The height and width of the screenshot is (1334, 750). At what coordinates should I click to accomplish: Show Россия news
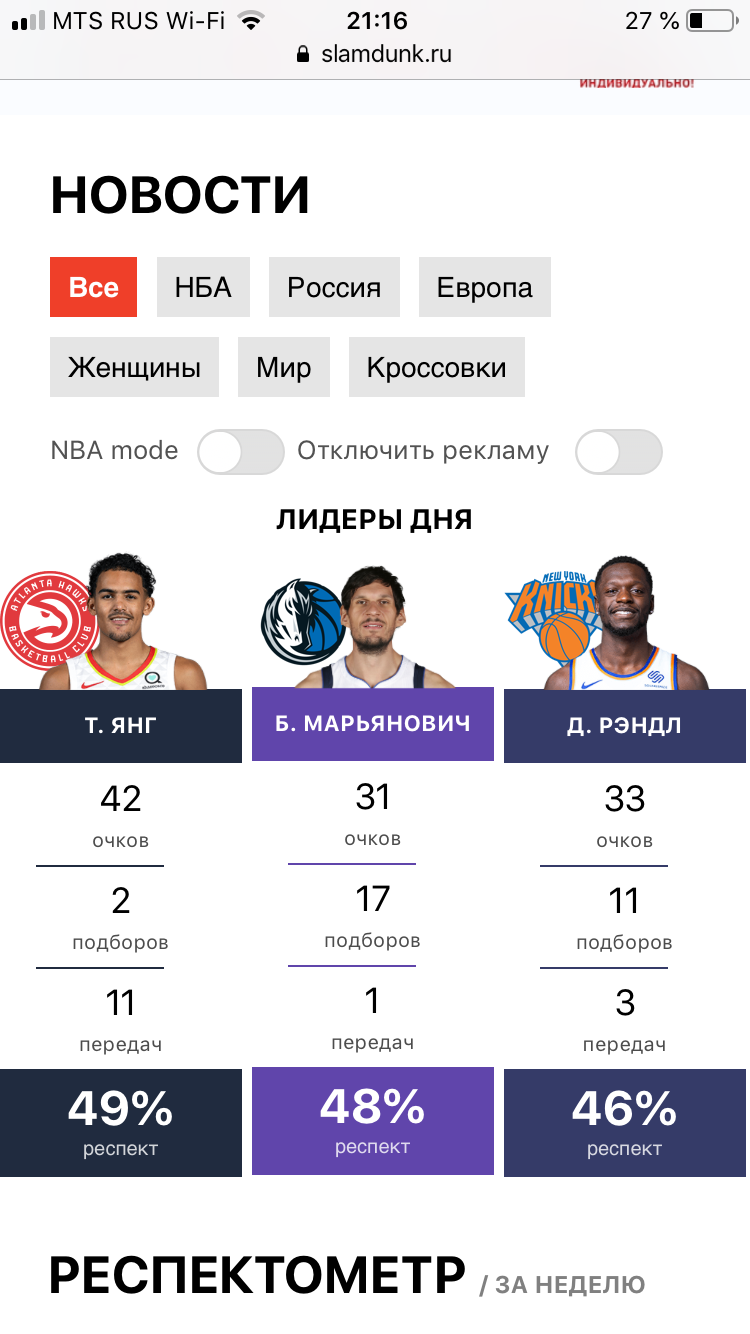[x=334, y=287]
